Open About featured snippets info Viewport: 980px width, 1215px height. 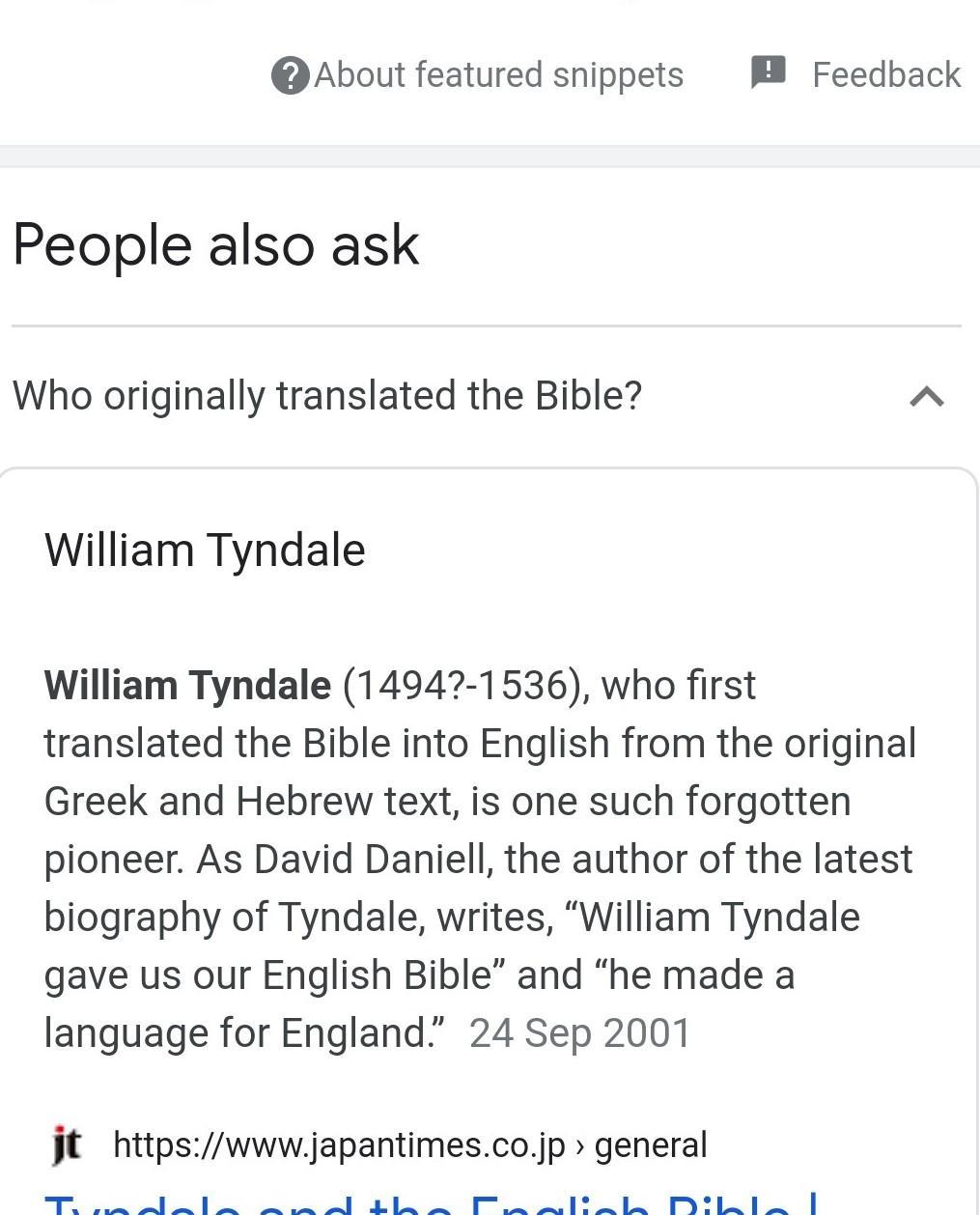tap(478, 75)
